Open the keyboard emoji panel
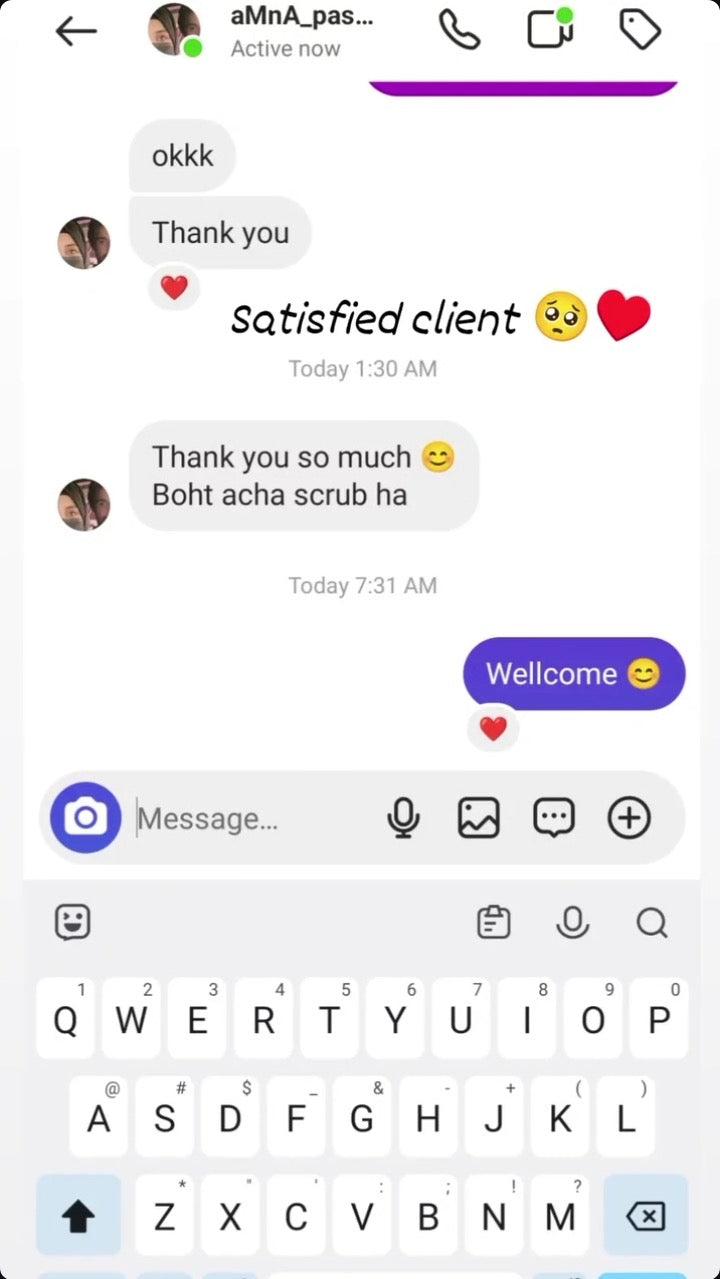This screenshot has height=1279, width=720. pyautogui.click(x=72, y=922)
